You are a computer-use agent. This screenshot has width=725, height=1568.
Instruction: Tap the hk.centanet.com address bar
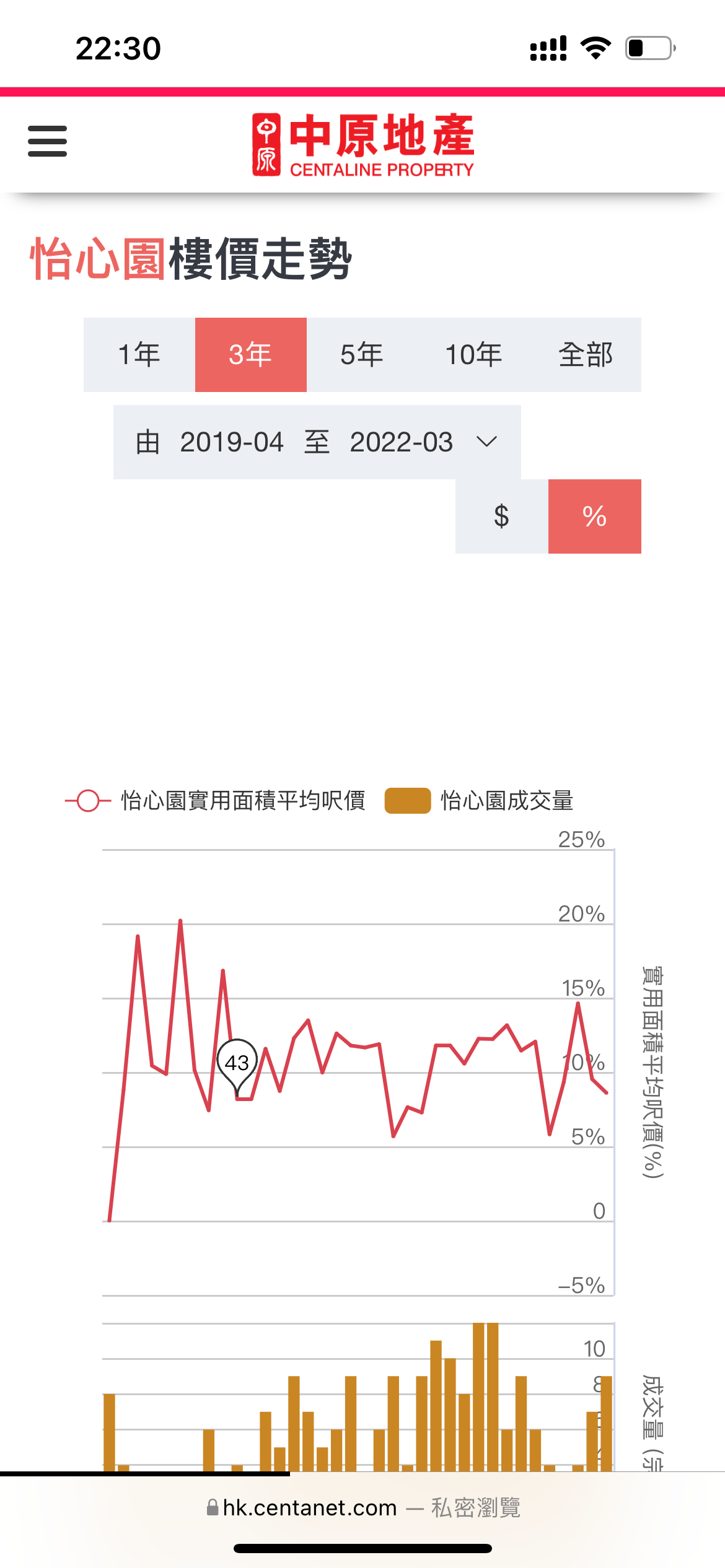coord(362,1507)
